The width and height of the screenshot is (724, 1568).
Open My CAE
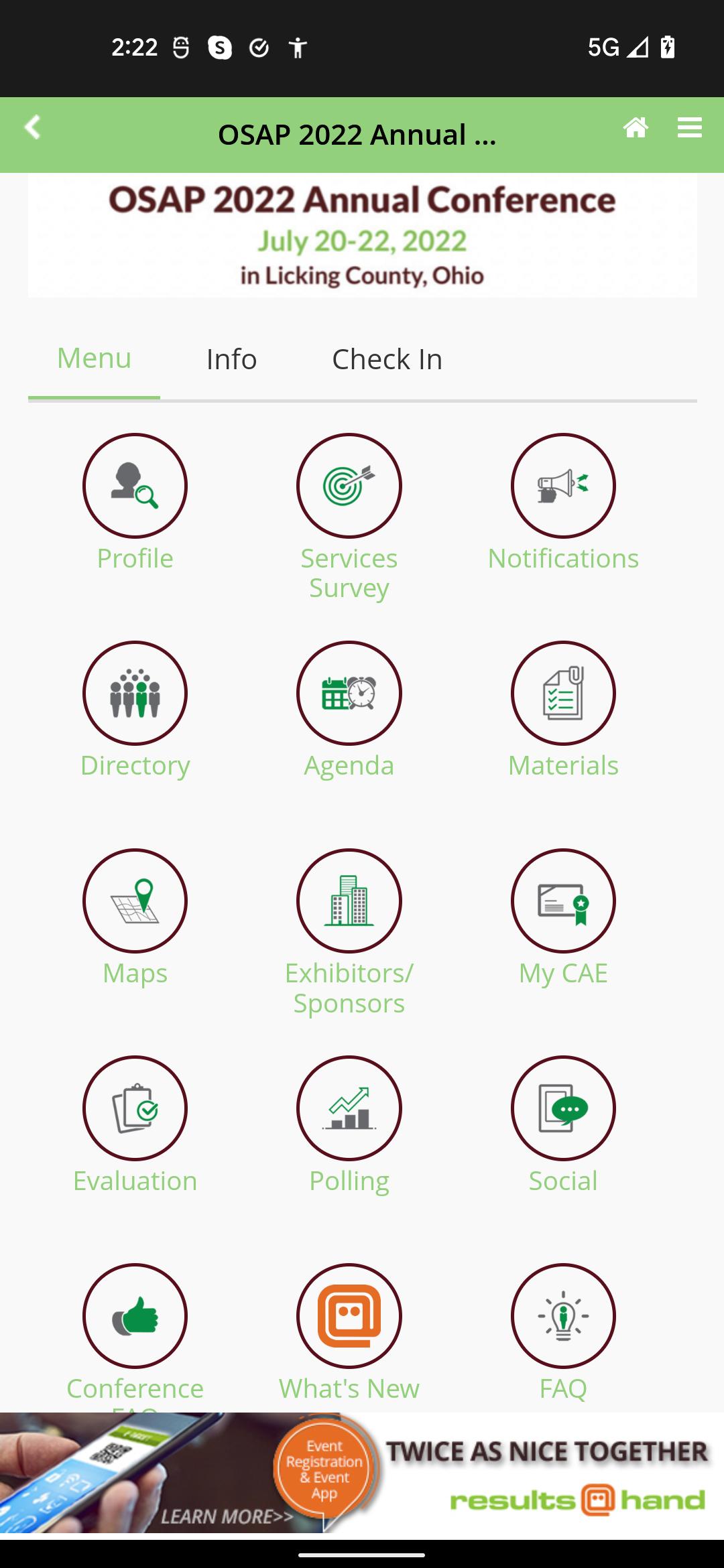coord(563,901)
